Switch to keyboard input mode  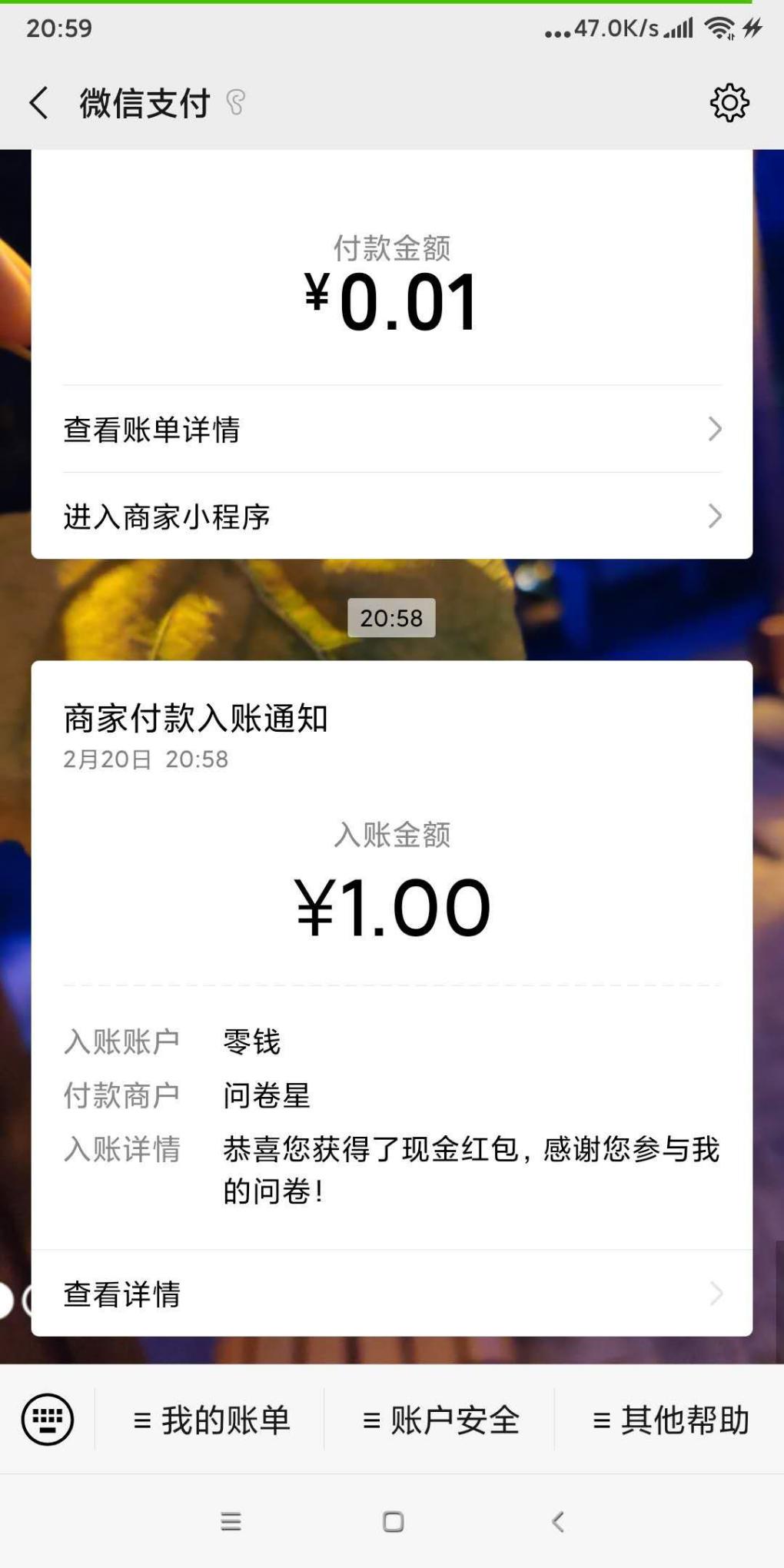coord(48,1420)
